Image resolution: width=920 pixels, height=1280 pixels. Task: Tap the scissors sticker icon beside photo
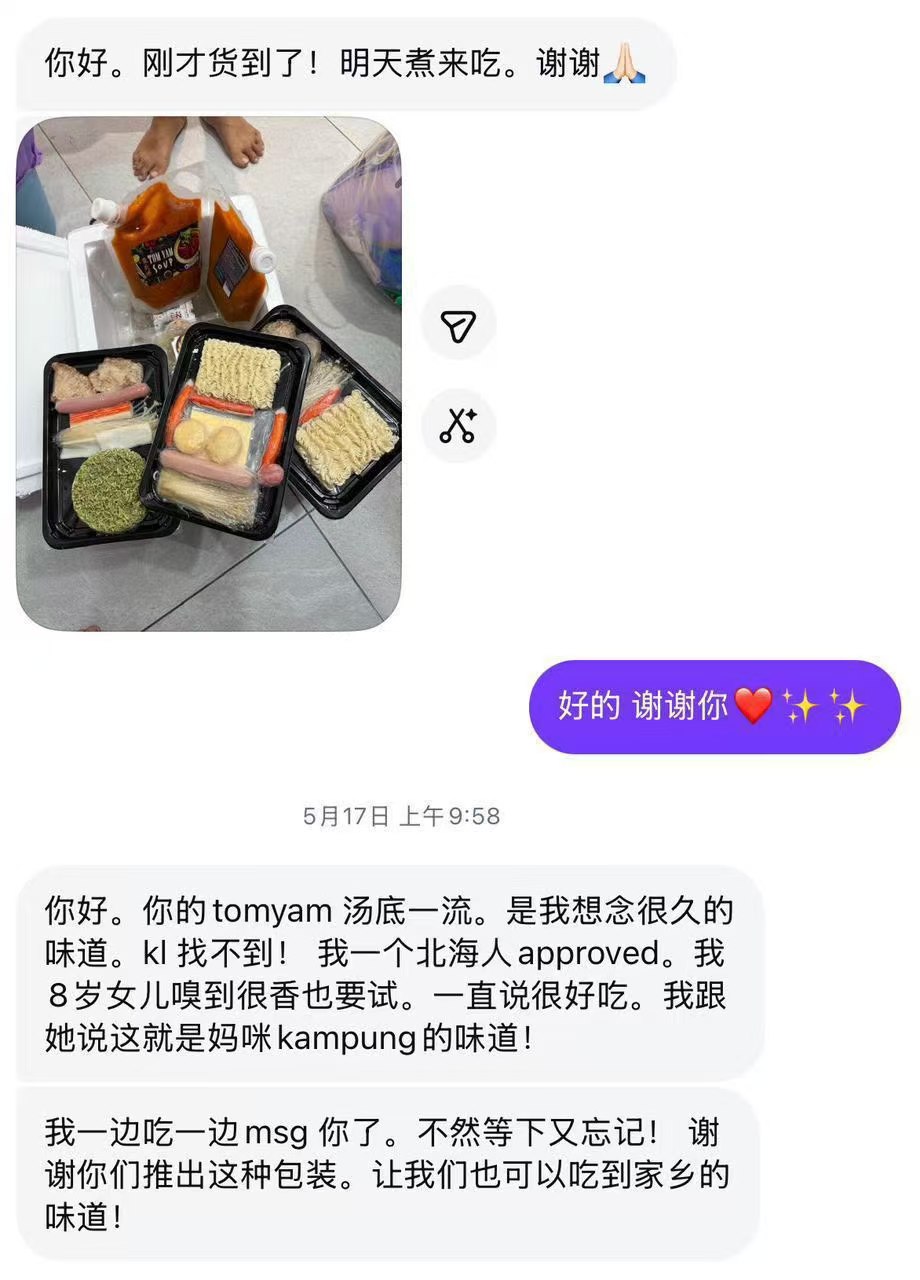(459, 426)
